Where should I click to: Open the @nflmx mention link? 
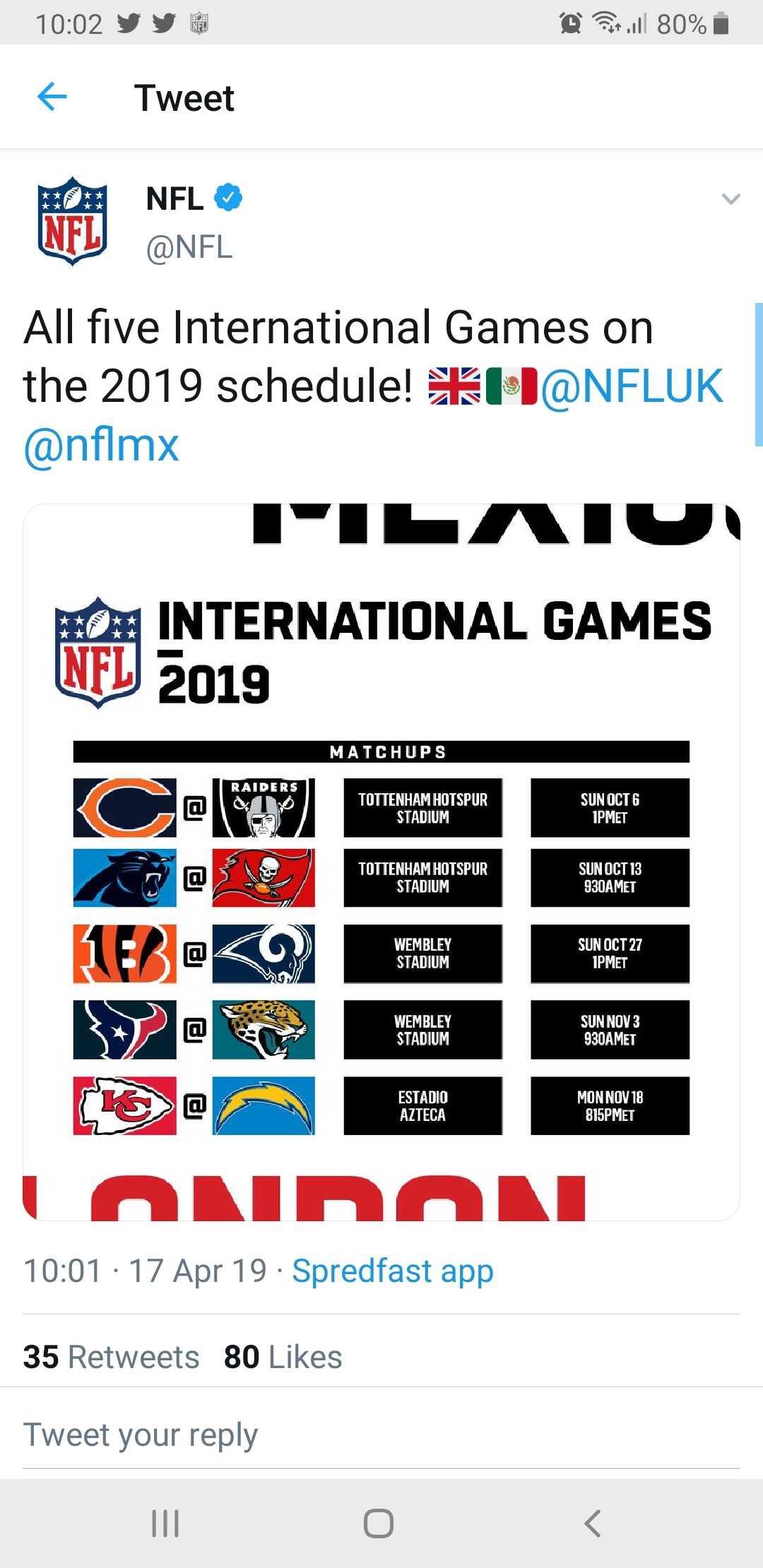tap(101, 445)
